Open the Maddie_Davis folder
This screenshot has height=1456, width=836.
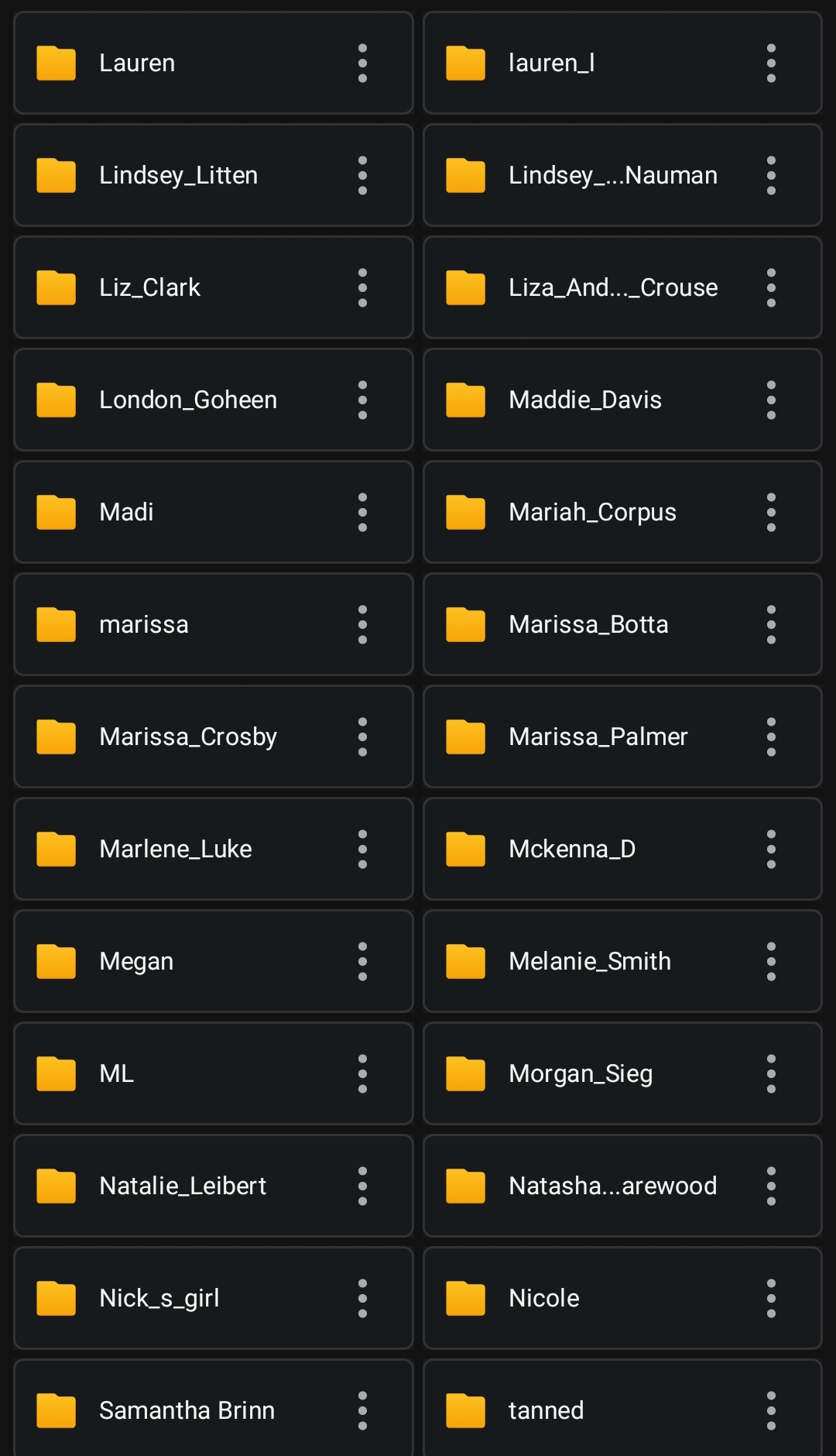coord(622,400)
